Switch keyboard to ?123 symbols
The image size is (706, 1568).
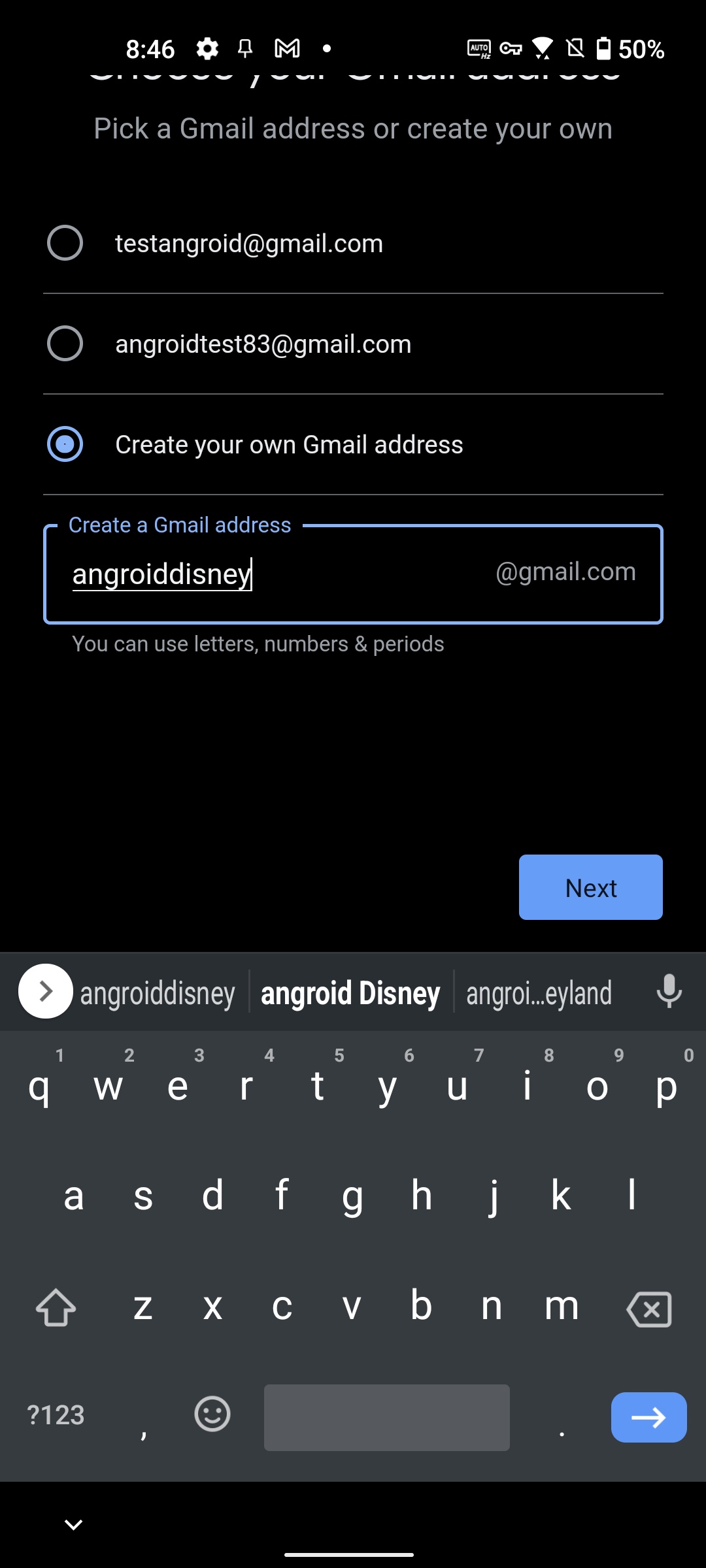tap(56, 1415)
